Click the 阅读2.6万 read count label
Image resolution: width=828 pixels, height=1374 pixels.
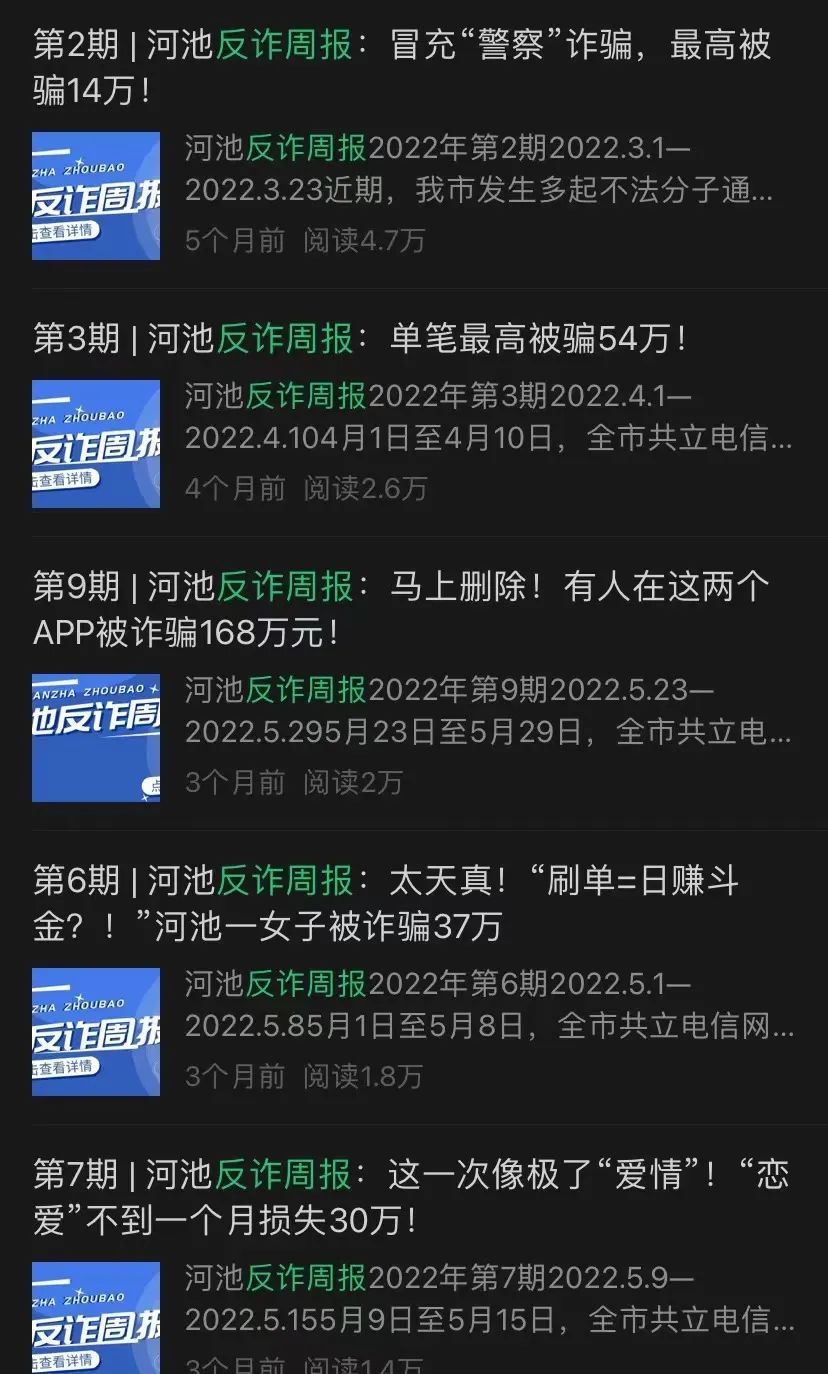tap(362, 489)
